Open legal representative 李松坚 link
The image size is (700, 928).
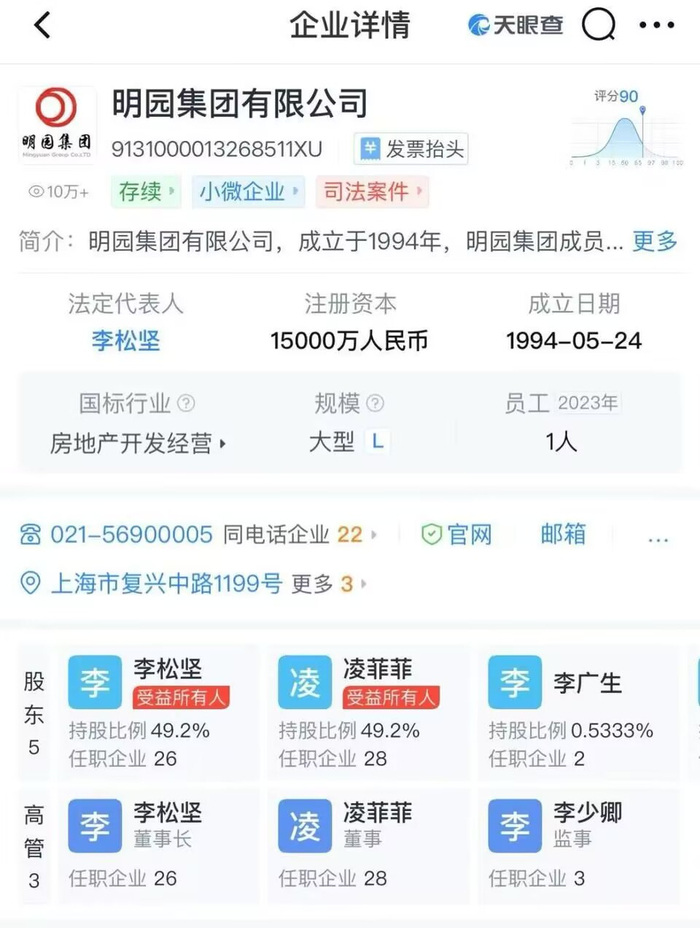tap(125, 341)
